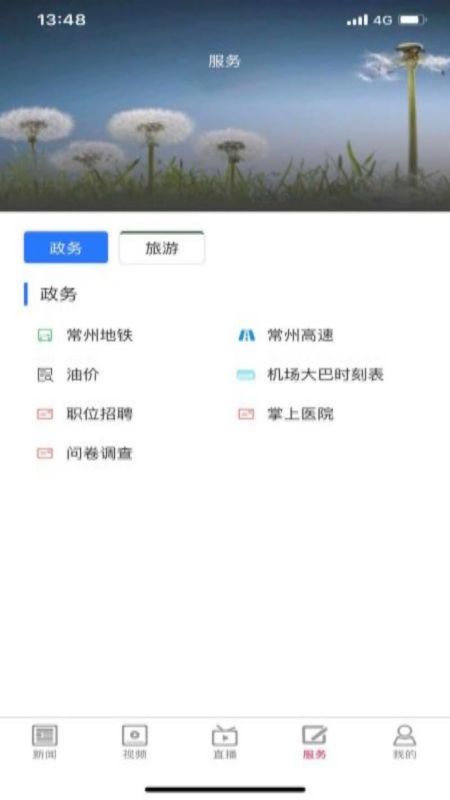Open 问卷调查 service

[x=85, y=453]
